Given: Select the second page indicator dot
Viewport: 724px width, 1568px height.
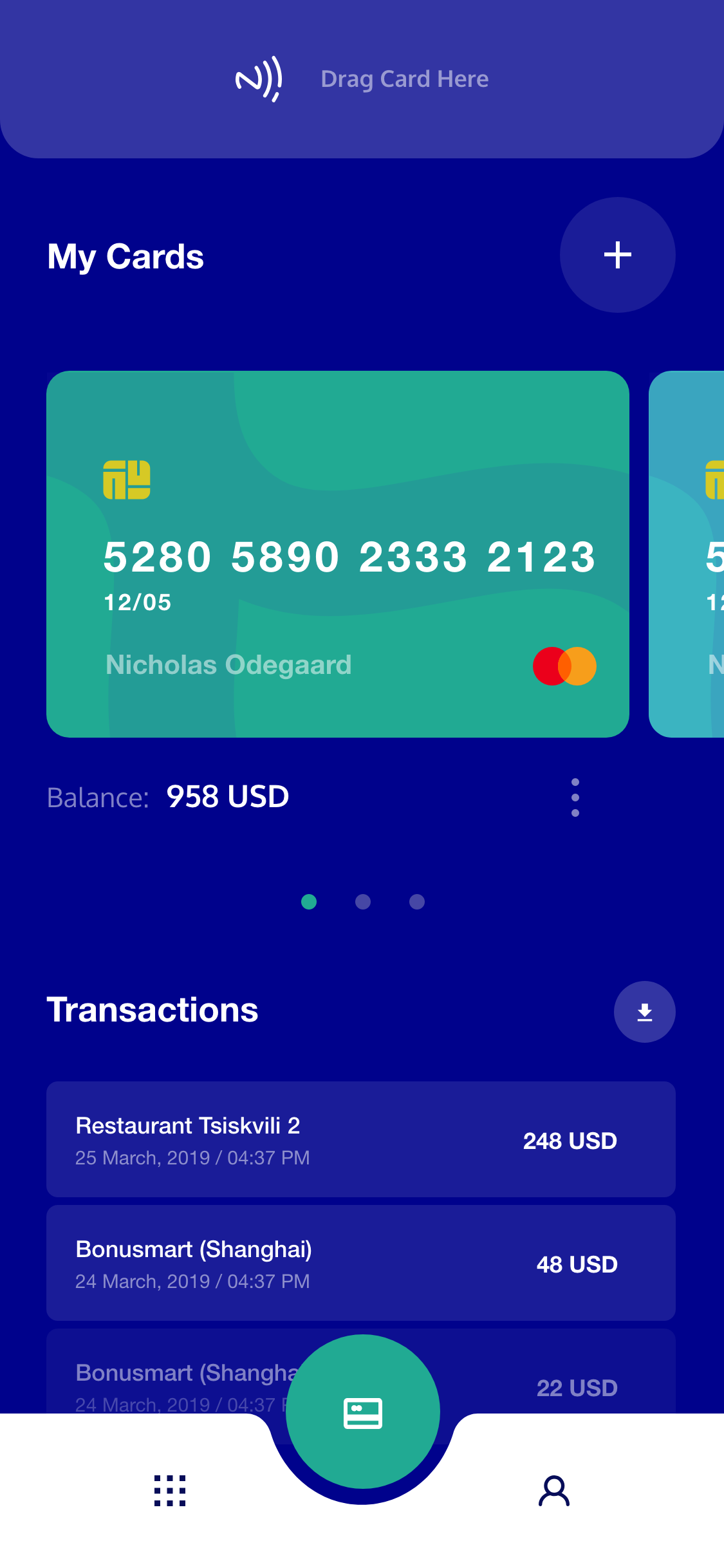Looking at the screenshot, I should click(x=363, y=902).
